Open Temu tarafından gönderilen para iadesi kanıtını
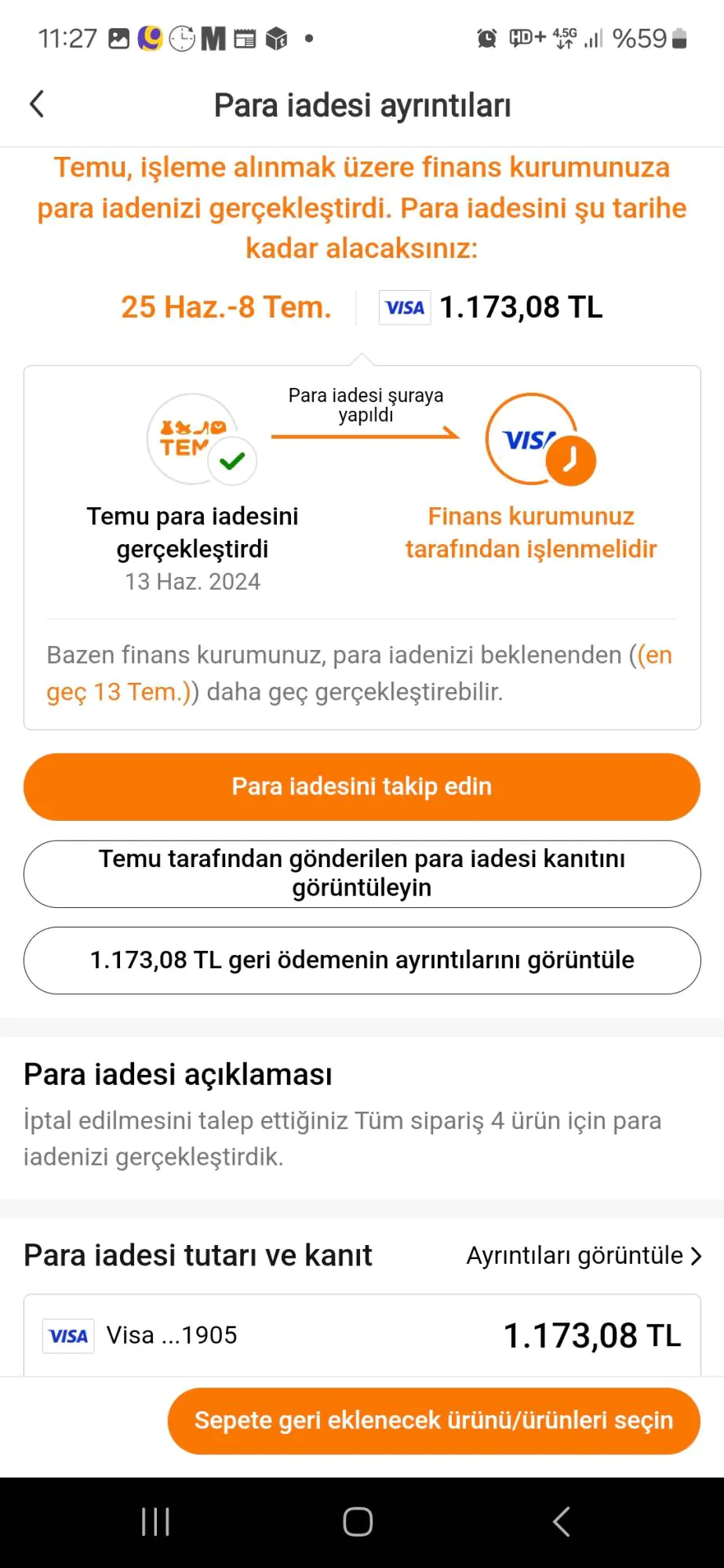 [362, 873]
